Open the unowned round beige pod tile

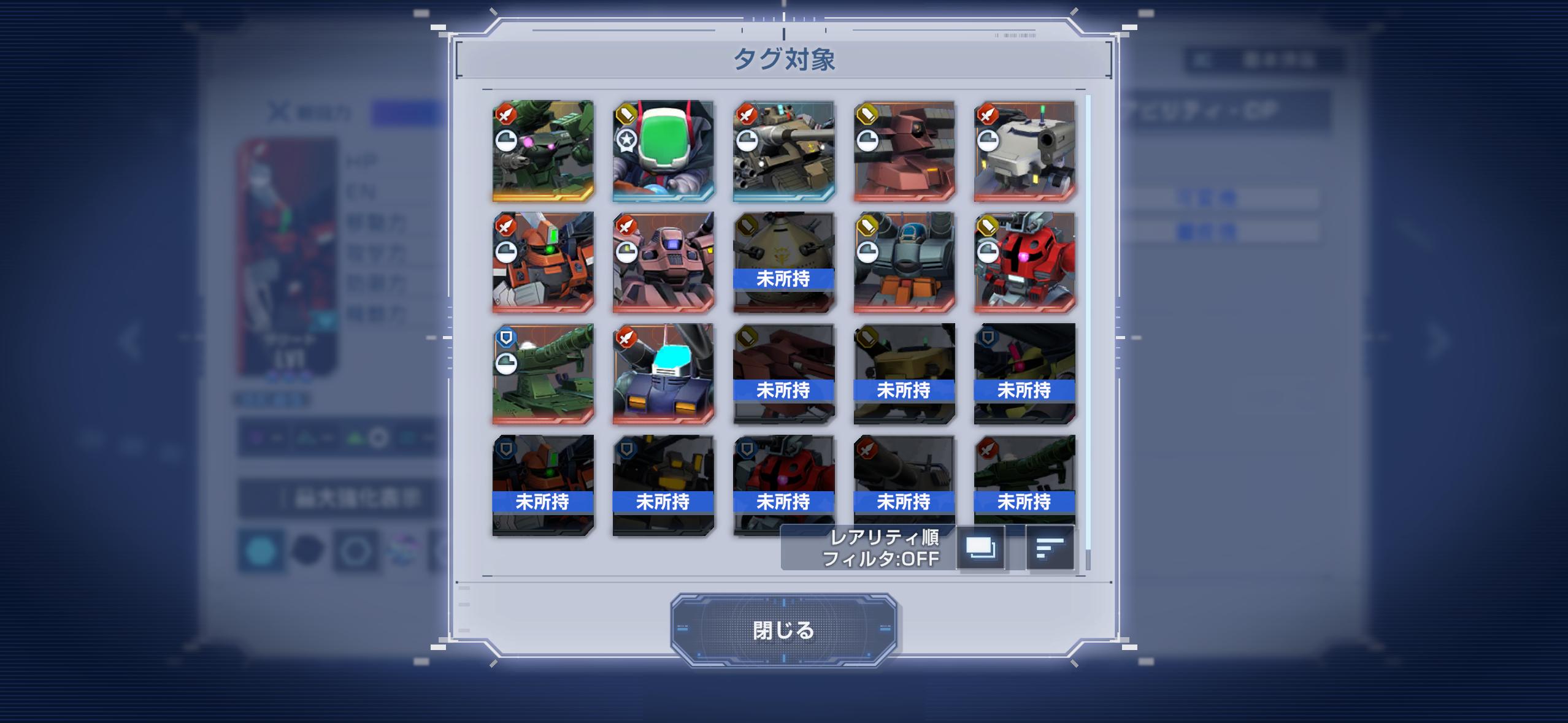783,262
